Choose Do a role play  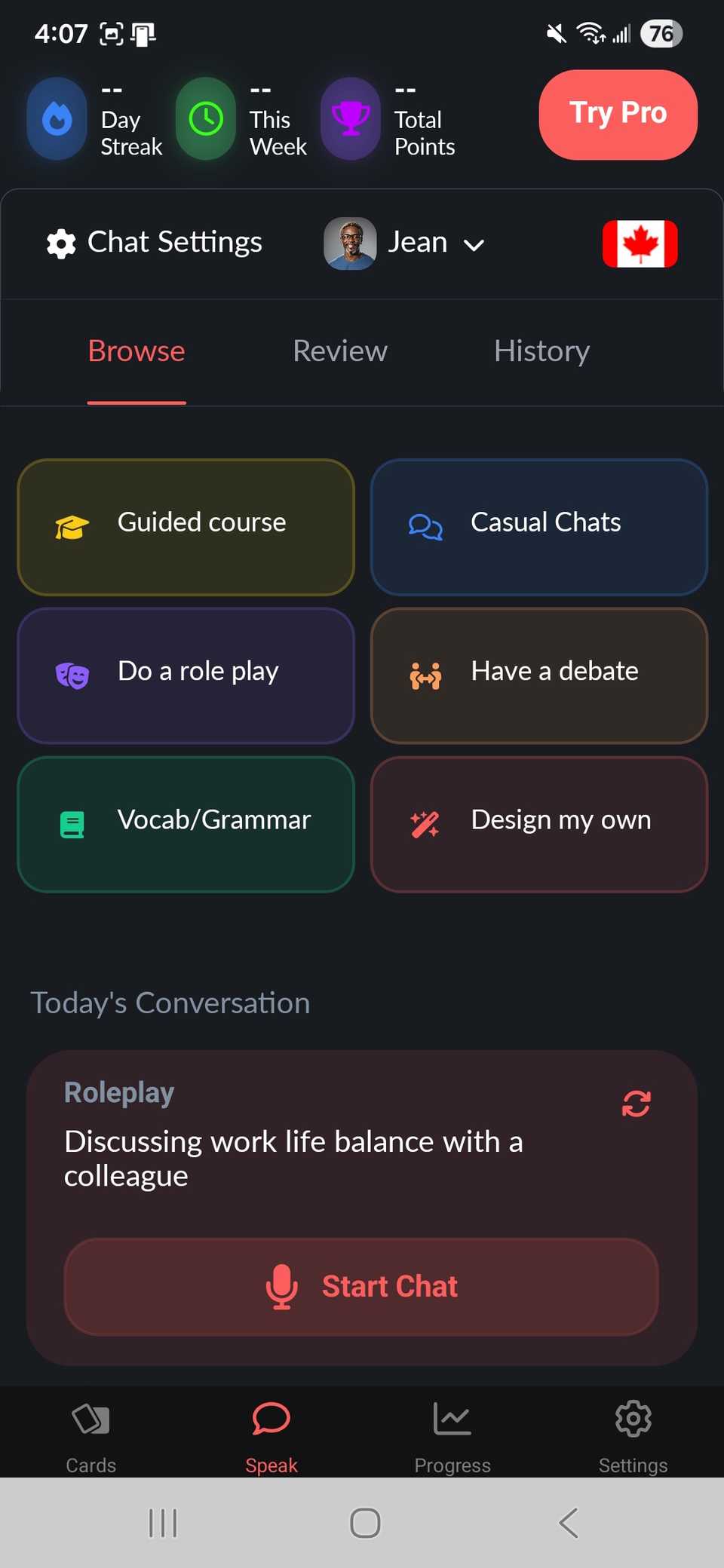point(186,675)
